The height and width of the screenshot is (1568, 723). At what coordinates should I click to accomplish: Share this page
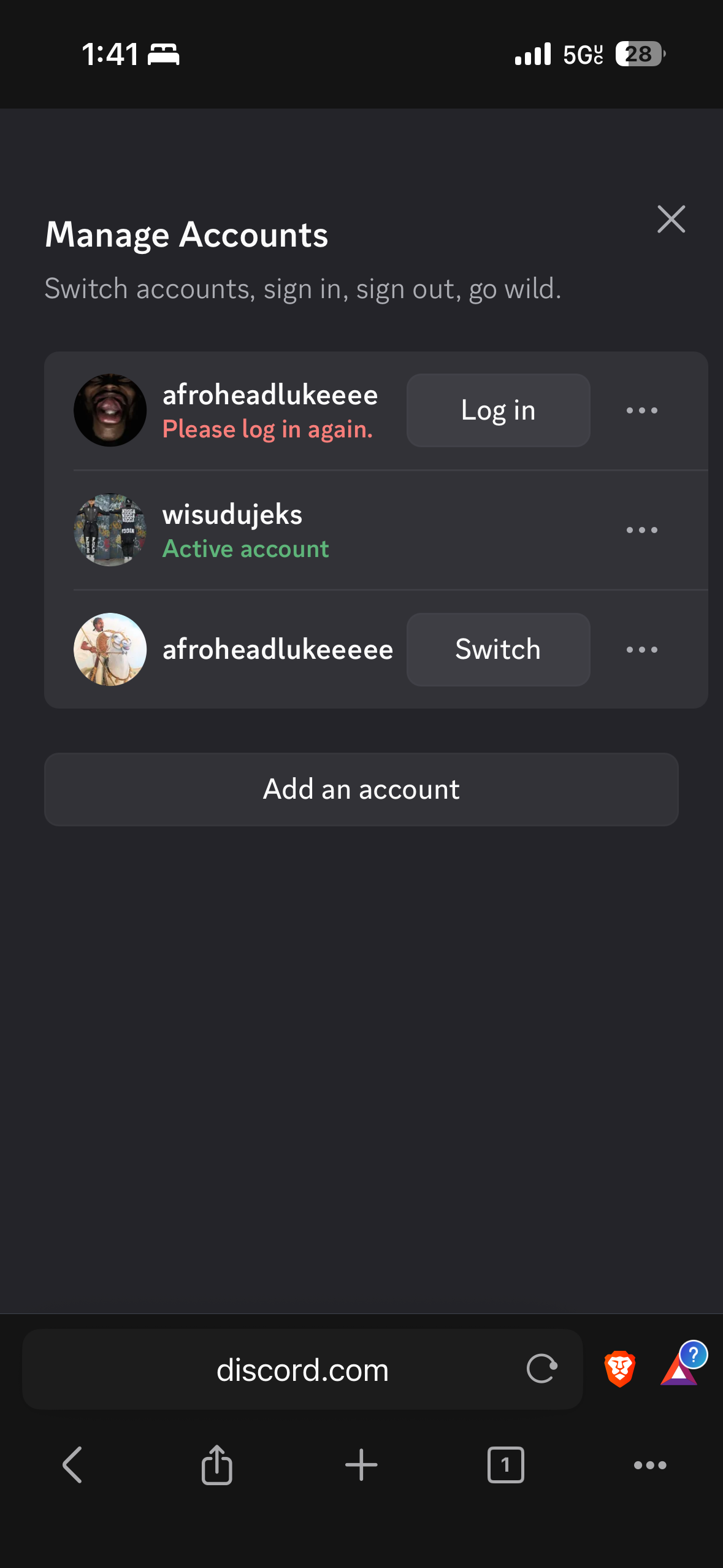coord(216,1465)
